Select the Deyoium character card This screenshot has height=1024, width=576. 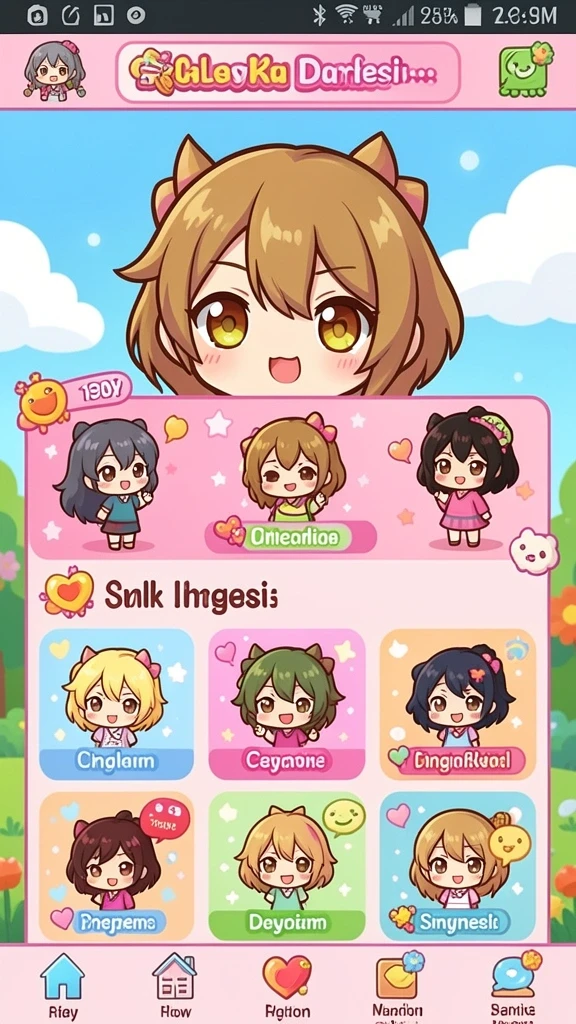pos(287,866)
